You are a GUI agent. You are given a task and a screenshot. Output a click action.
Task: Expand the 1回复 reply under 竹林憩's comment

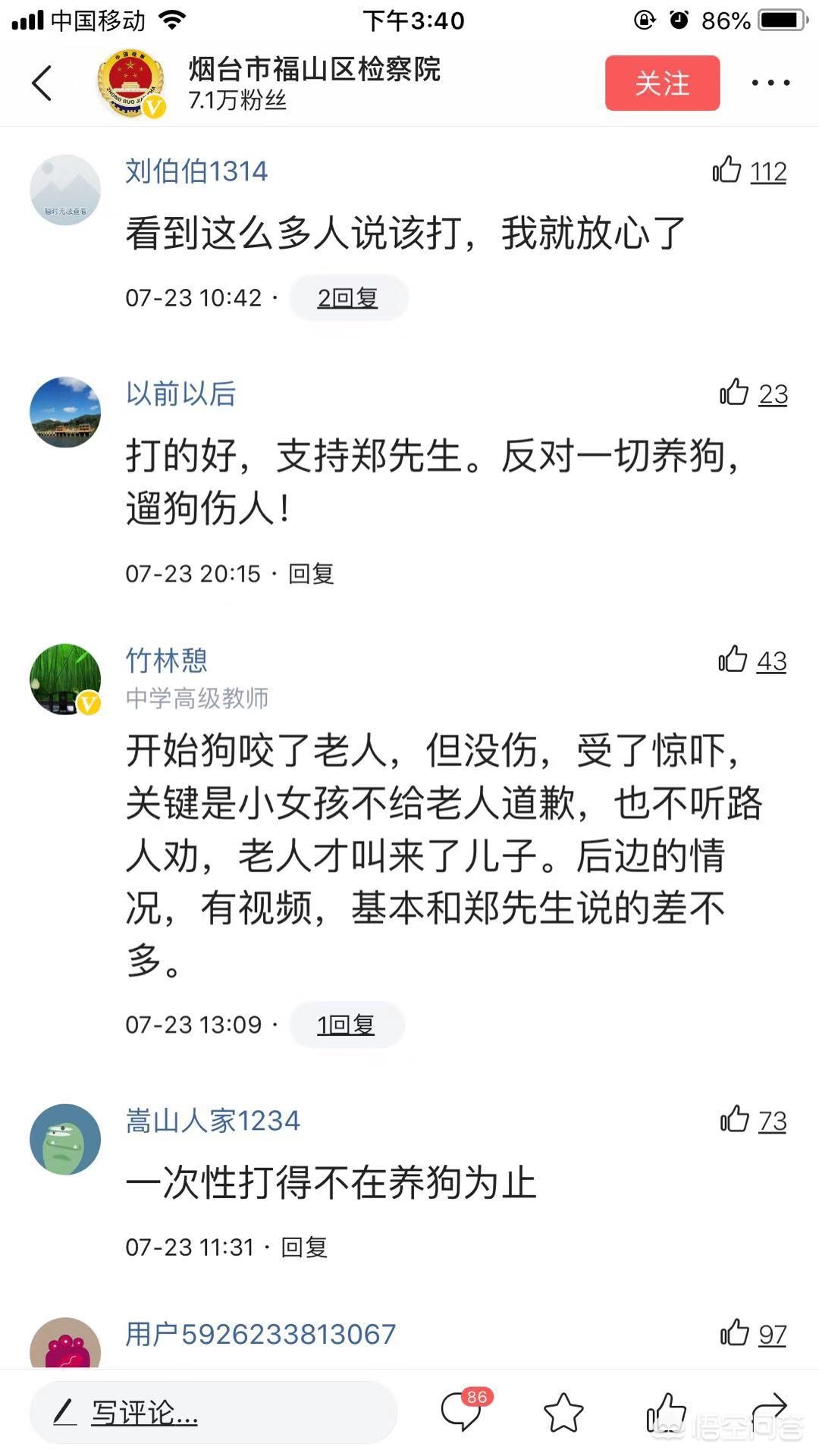coord(347,1024)
